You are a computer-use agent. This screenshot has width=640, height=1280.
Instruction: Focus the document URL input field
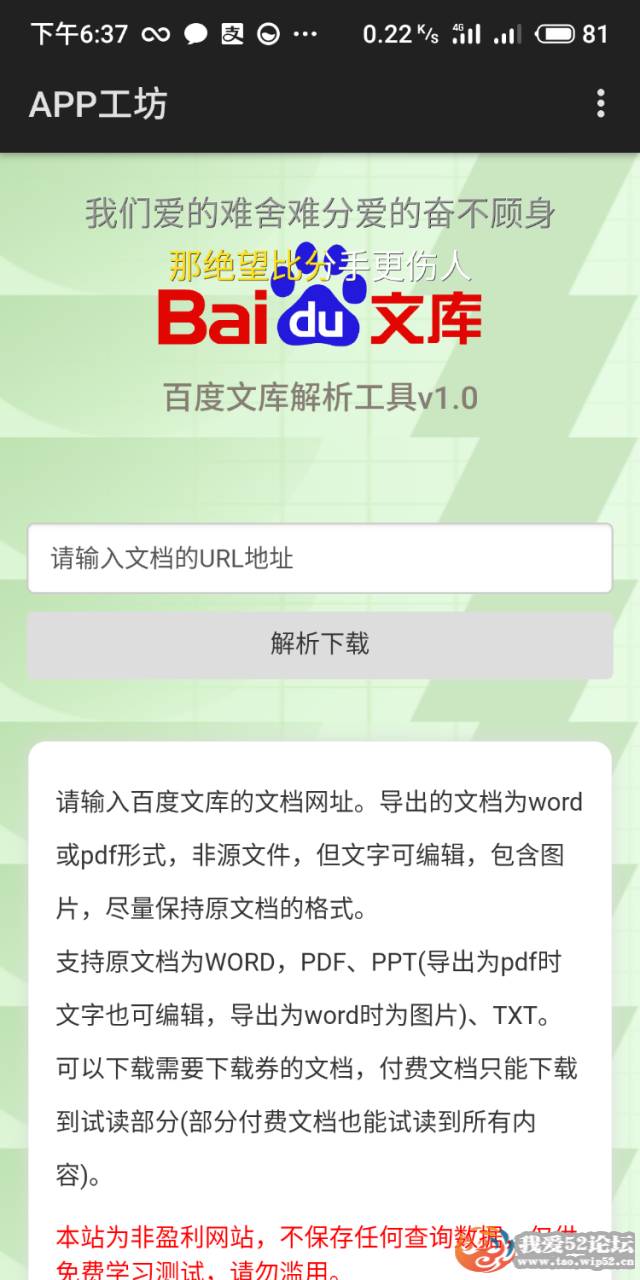(x=320, y=558)
